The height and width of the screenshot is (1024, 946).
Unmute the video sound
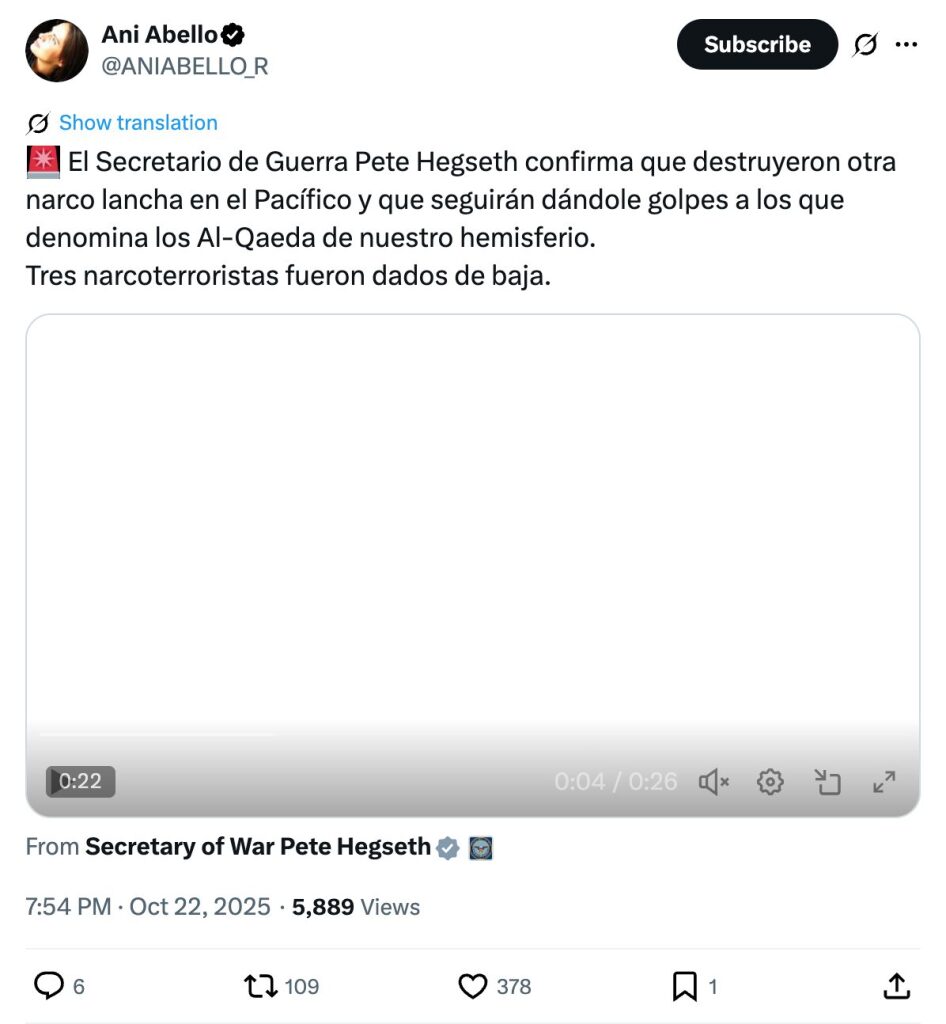point(713,782)
